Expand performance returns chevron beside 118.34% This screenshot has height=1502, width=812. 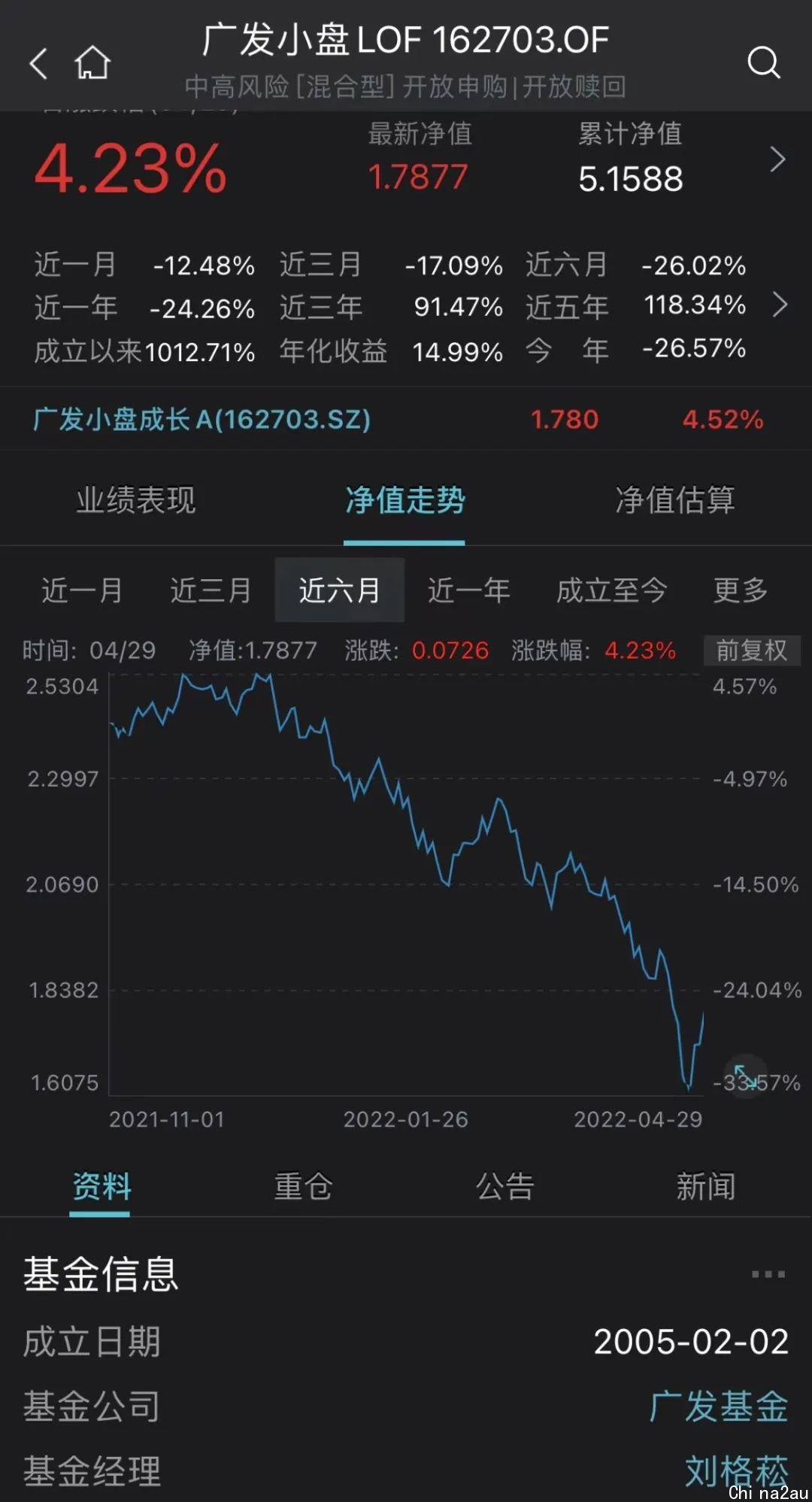pyautogui.click(x=780, y=305)
